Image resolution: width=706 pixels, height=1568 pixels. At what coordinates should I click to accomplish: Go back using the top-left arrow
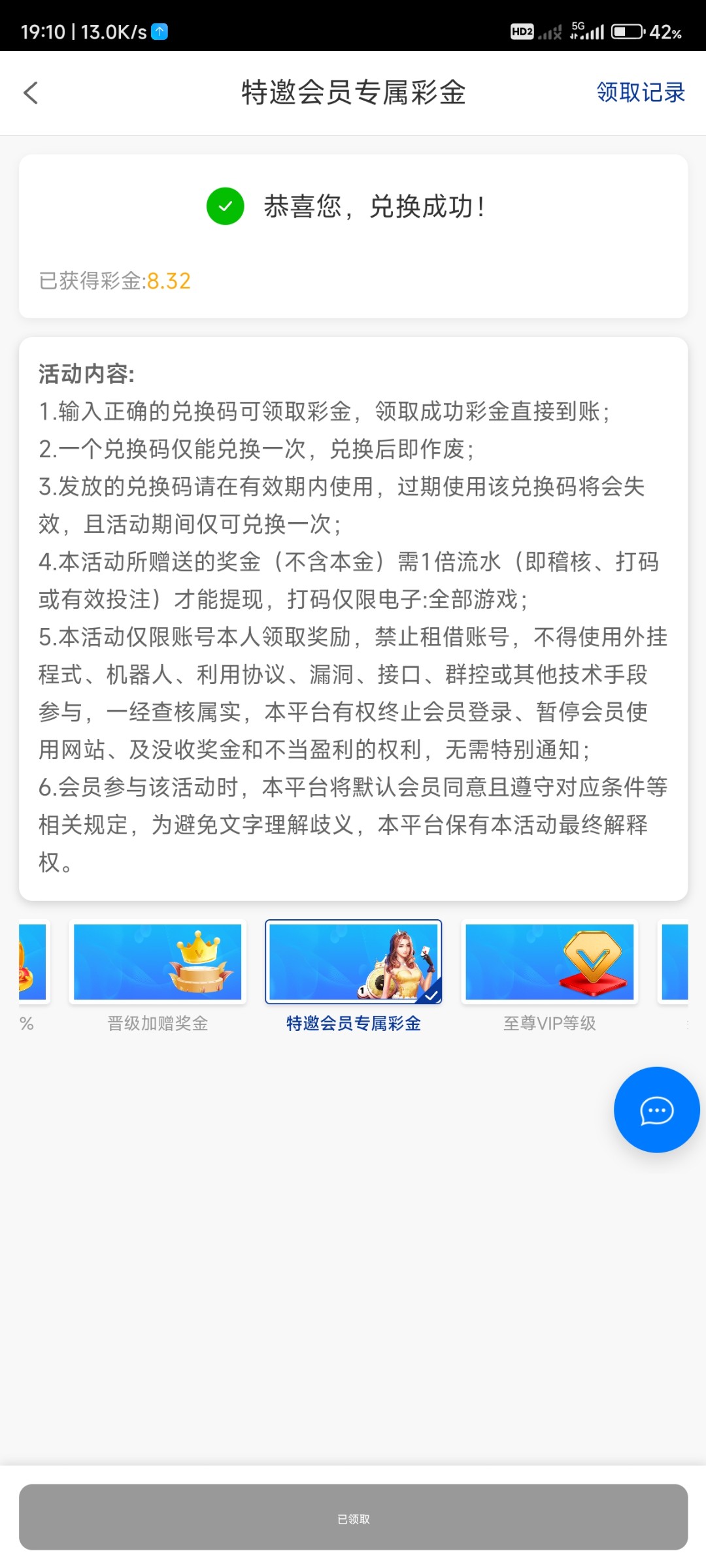(31, 93)
